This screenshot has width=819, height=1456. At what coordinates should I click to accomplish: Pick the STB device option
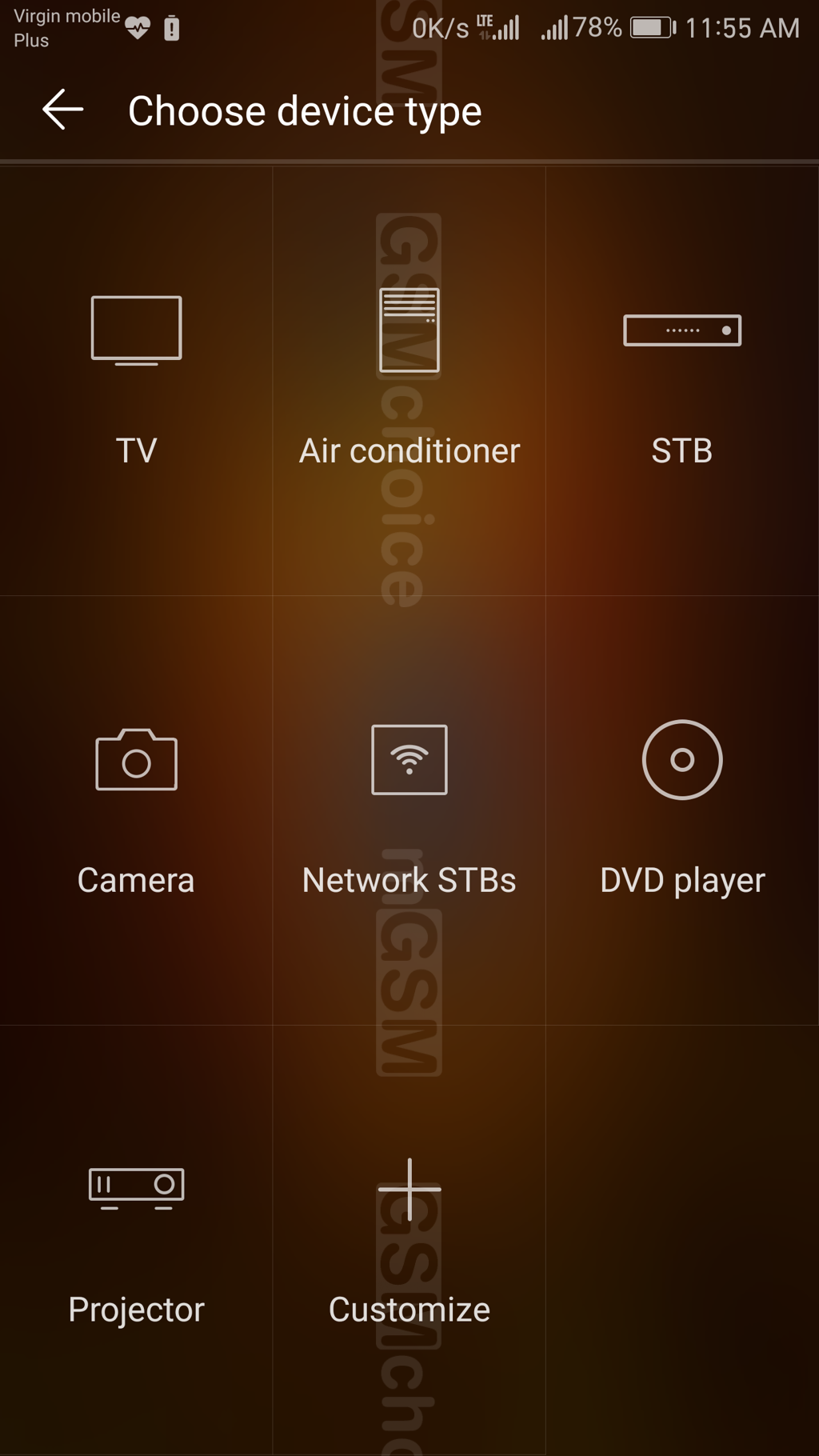pyautogui.click(x=681, y=380)
